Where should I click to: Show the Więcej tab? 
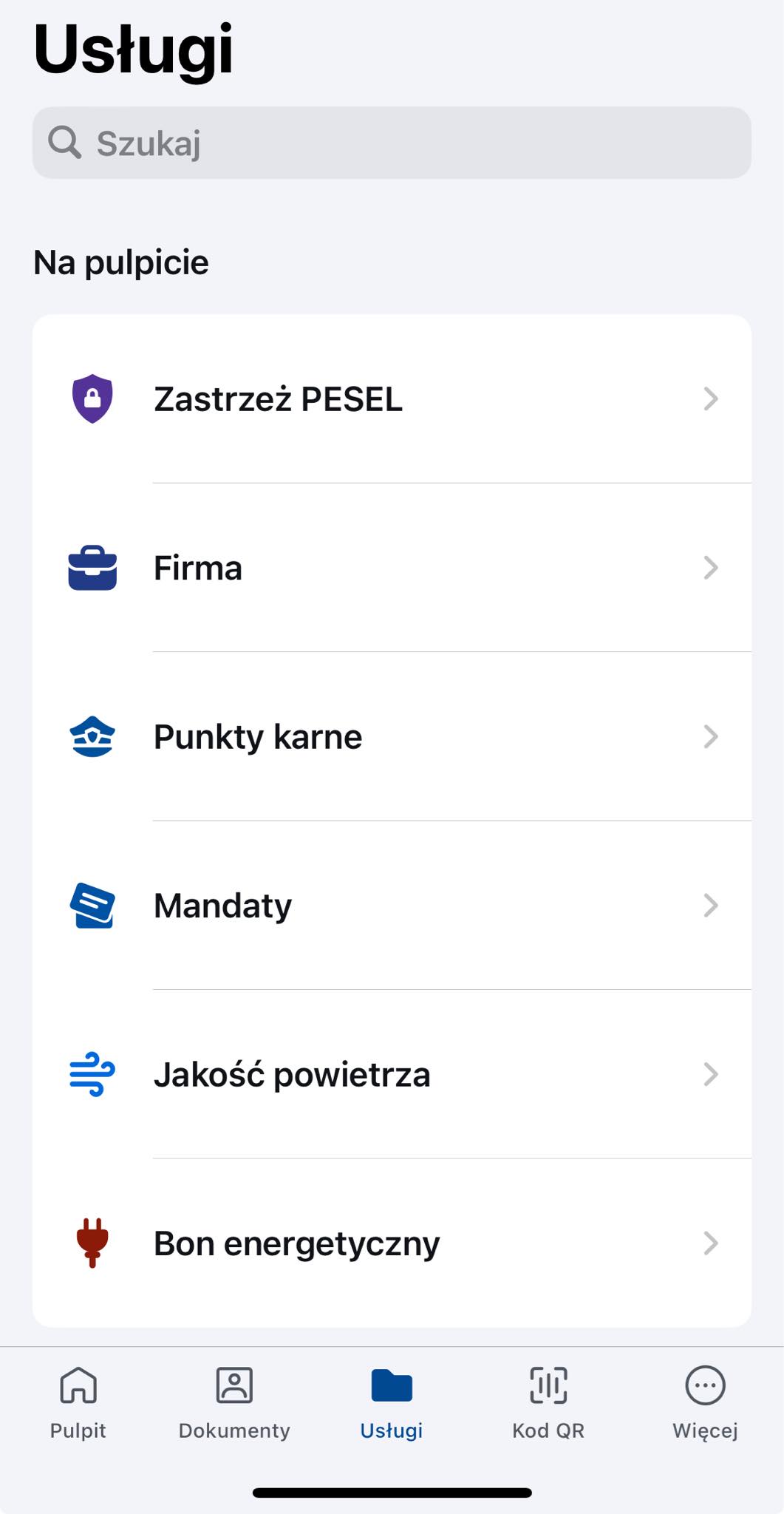click(x=705, y=1402)
